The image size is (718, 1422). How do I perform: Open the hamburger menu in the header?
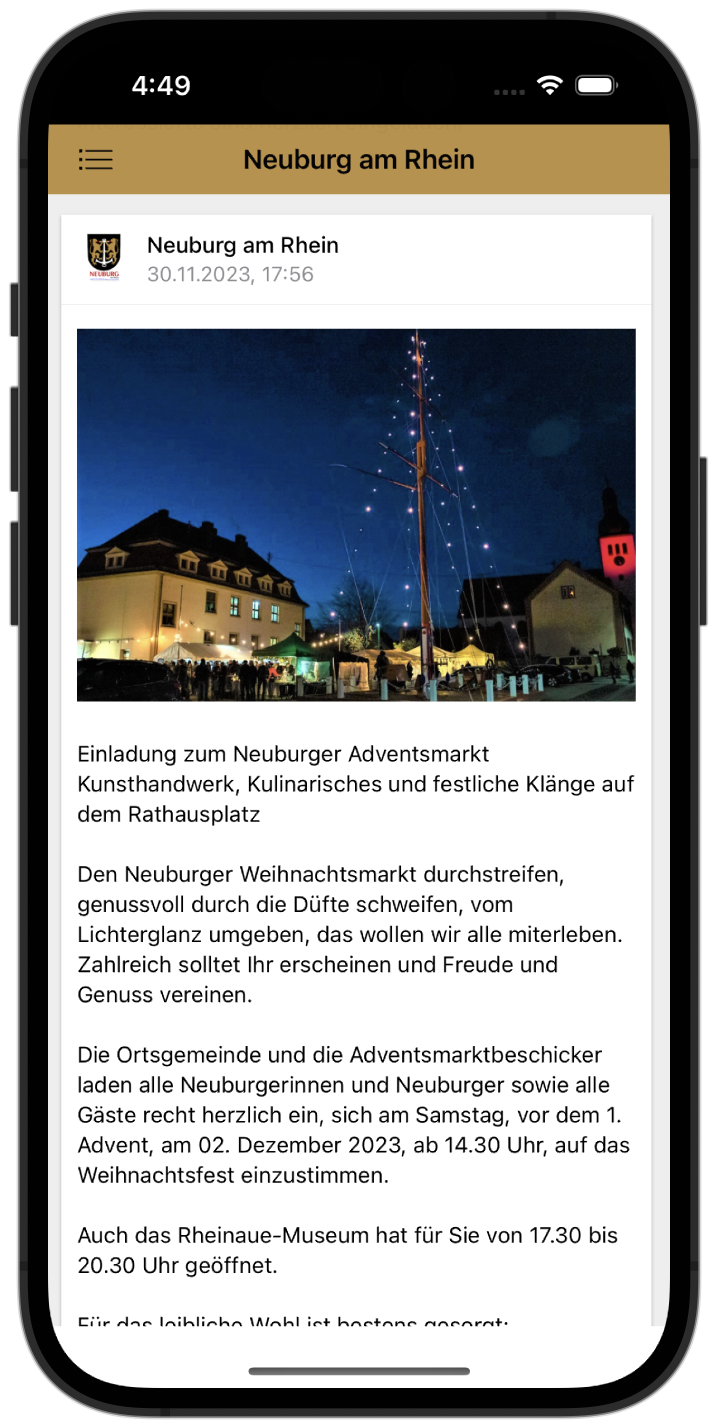click(96, 159)
